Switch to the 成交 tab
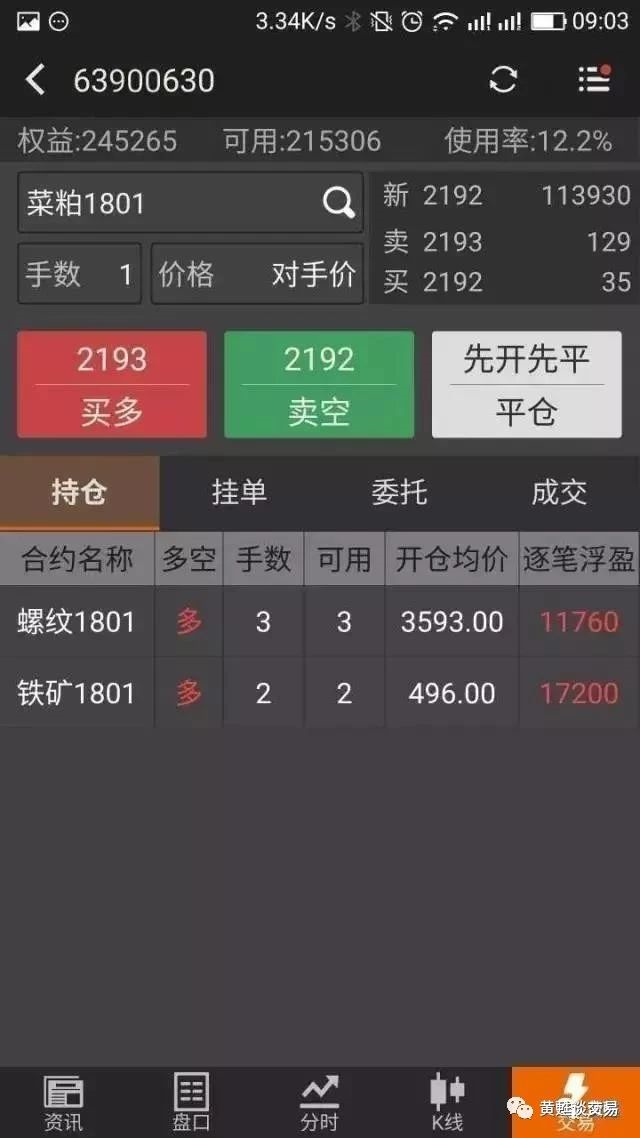The height and width of the screenshot is (1138, 640). tap(559, 493)
